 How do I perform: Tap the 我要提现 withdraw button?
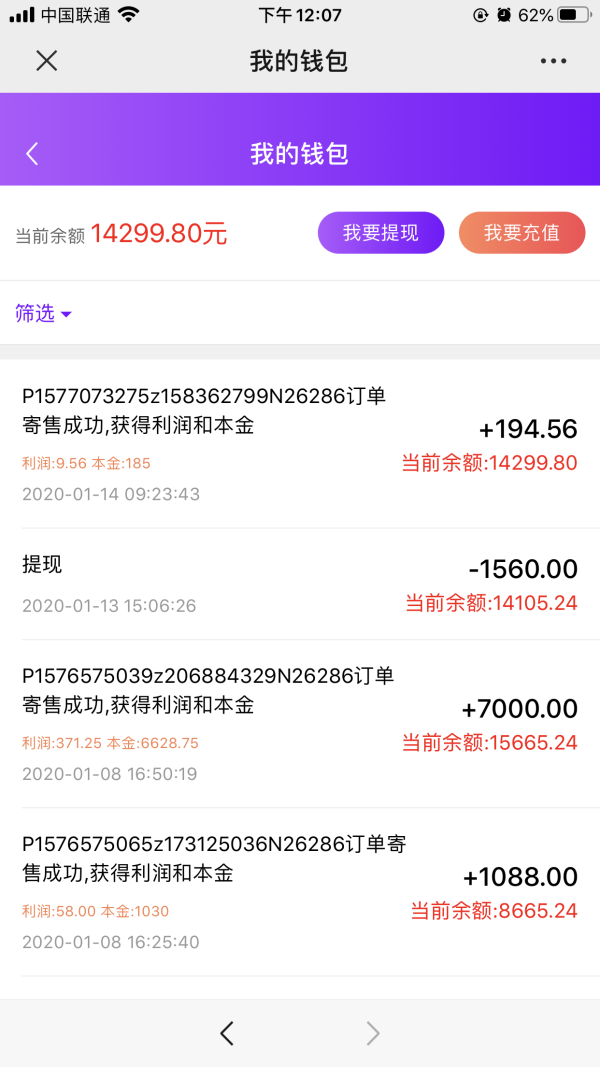(381, 233)
